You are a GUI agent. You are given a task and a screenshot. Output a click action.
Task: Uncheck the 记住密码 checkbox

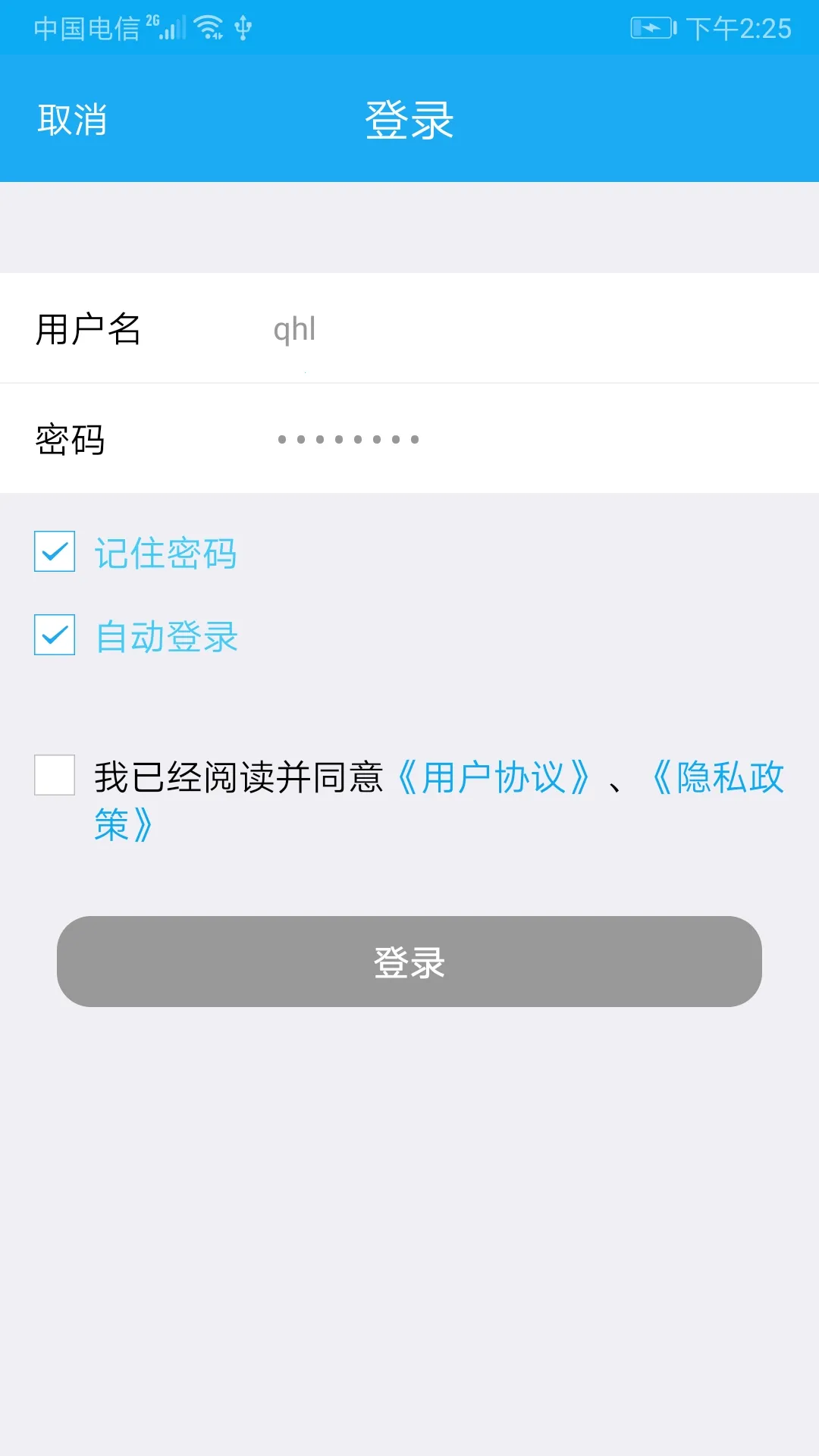click(x=55, y=551)
